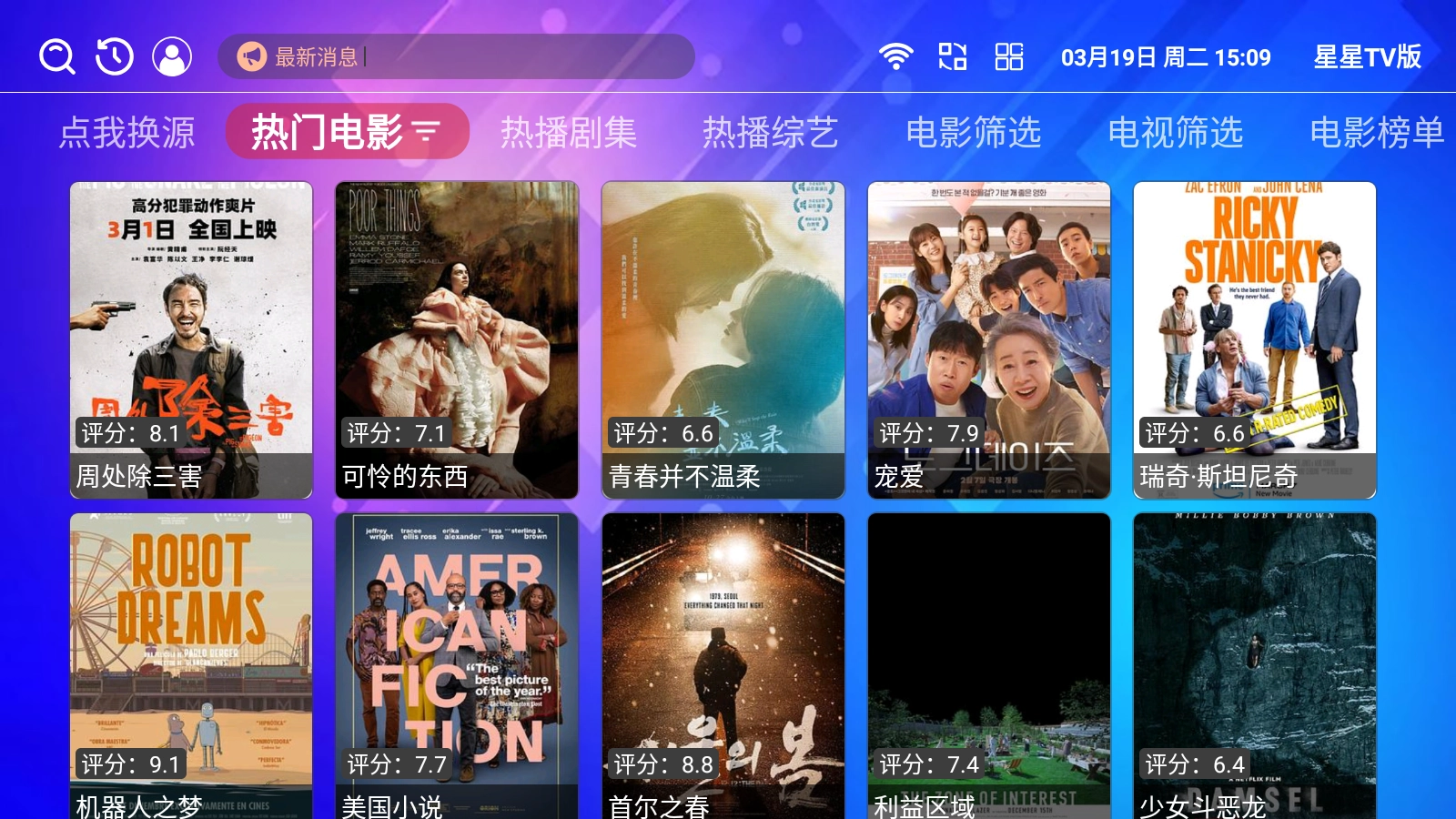Open the movie 青春并不温柔

723,339
